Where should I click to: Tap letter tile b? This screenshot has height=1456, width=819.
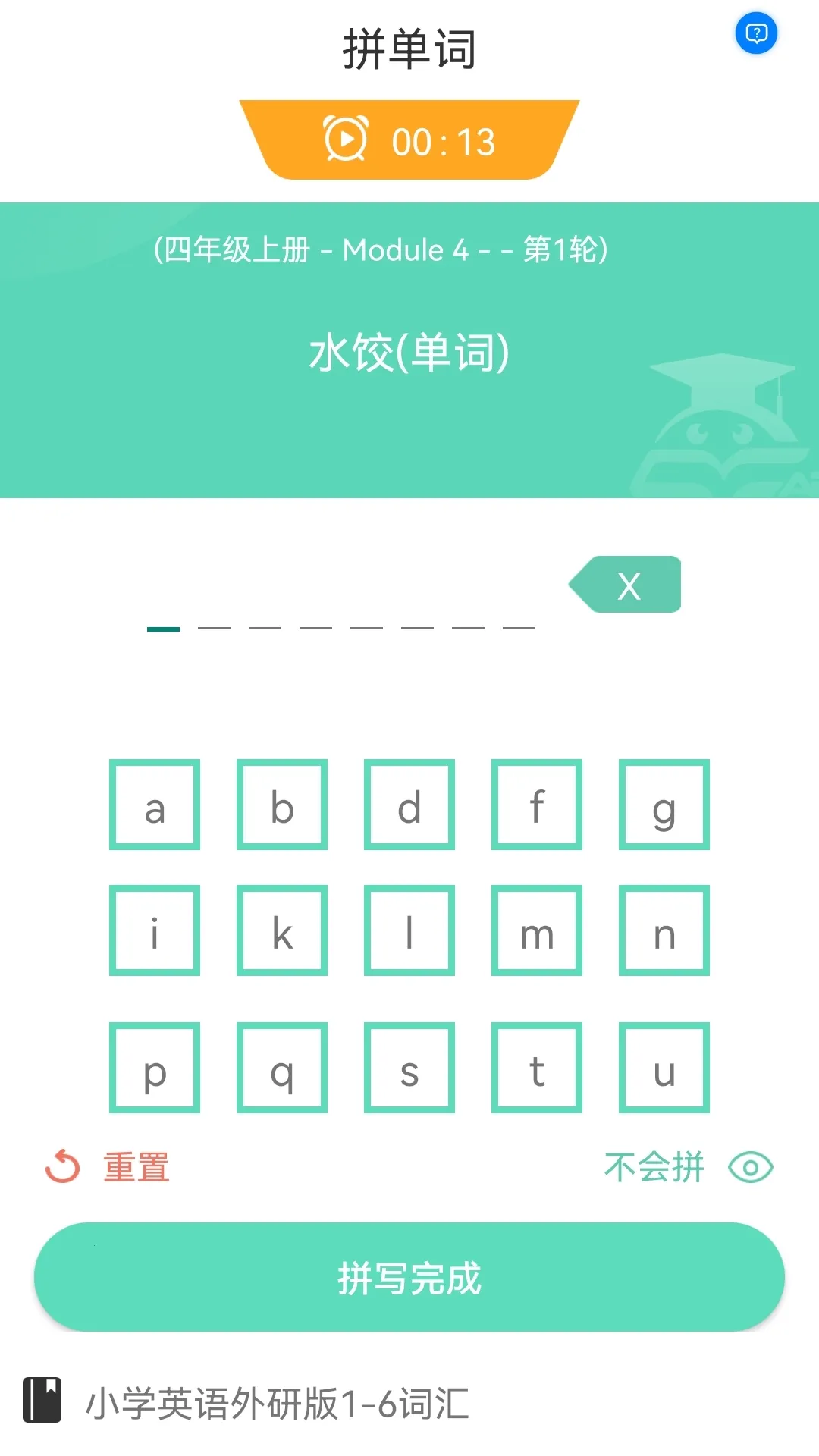[x=282, y=805]
